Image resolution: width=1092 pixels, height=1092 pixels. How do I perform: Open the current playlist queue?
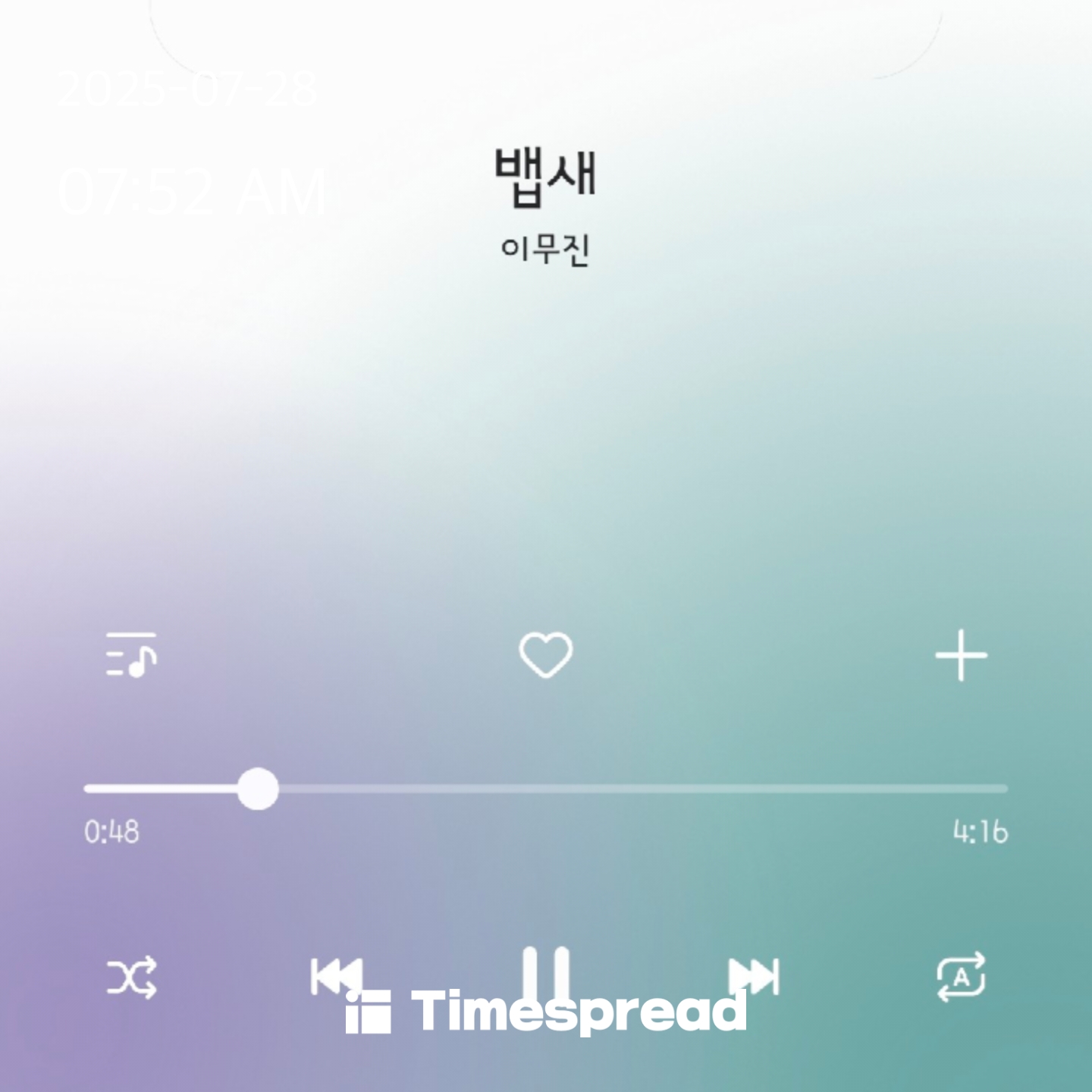tap(131, 654)
